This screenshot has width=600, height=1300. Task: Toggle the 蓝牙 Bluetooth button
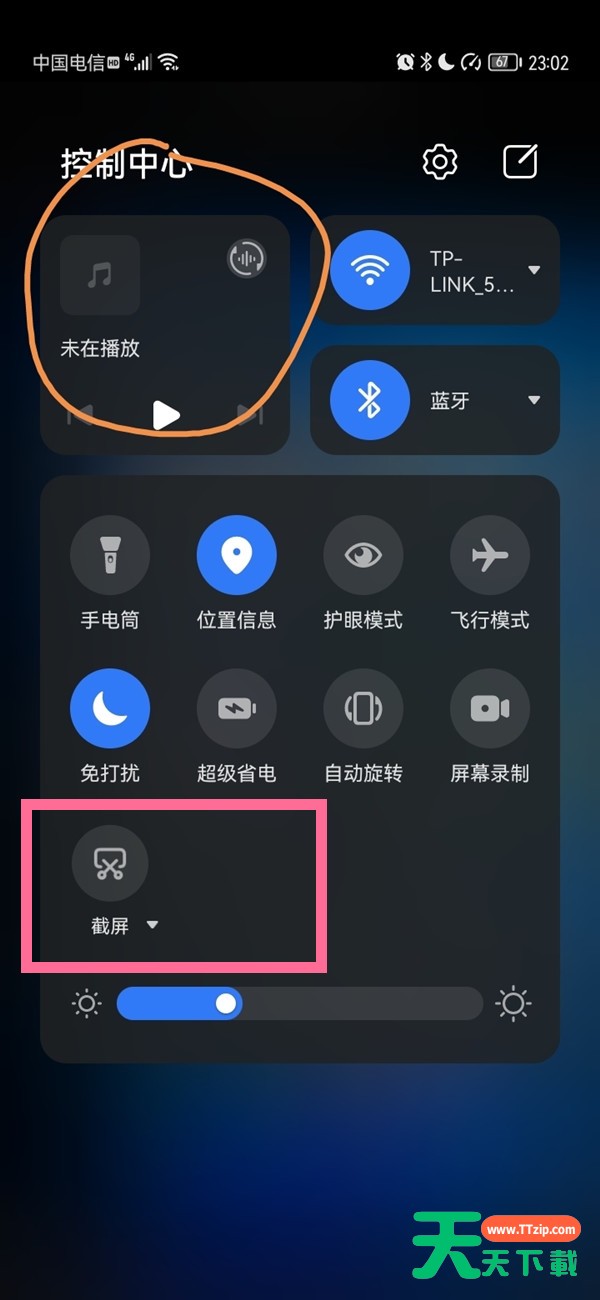tap(370, 400)
